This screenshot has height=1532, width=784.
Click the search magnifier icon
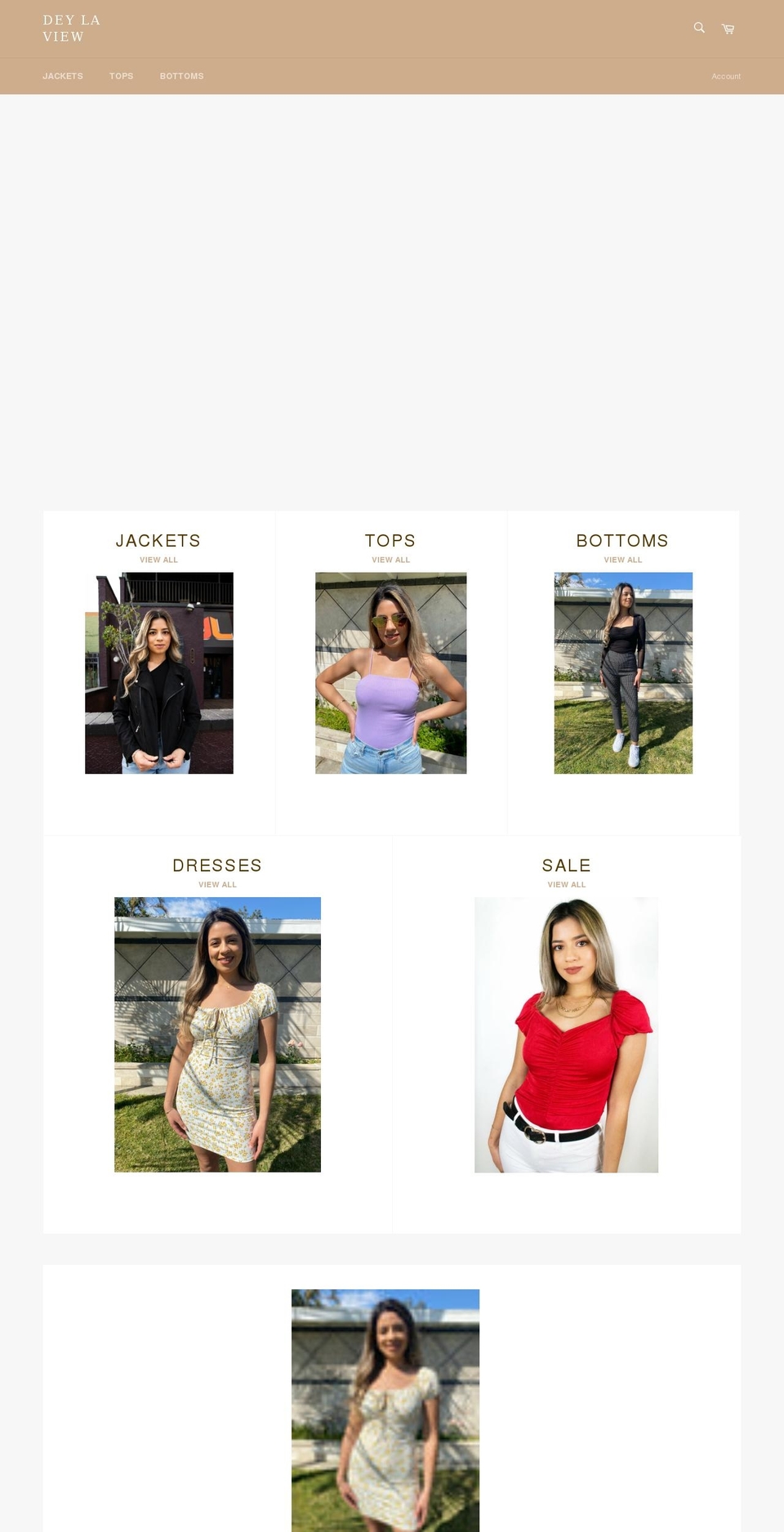[x=698, y=27]
